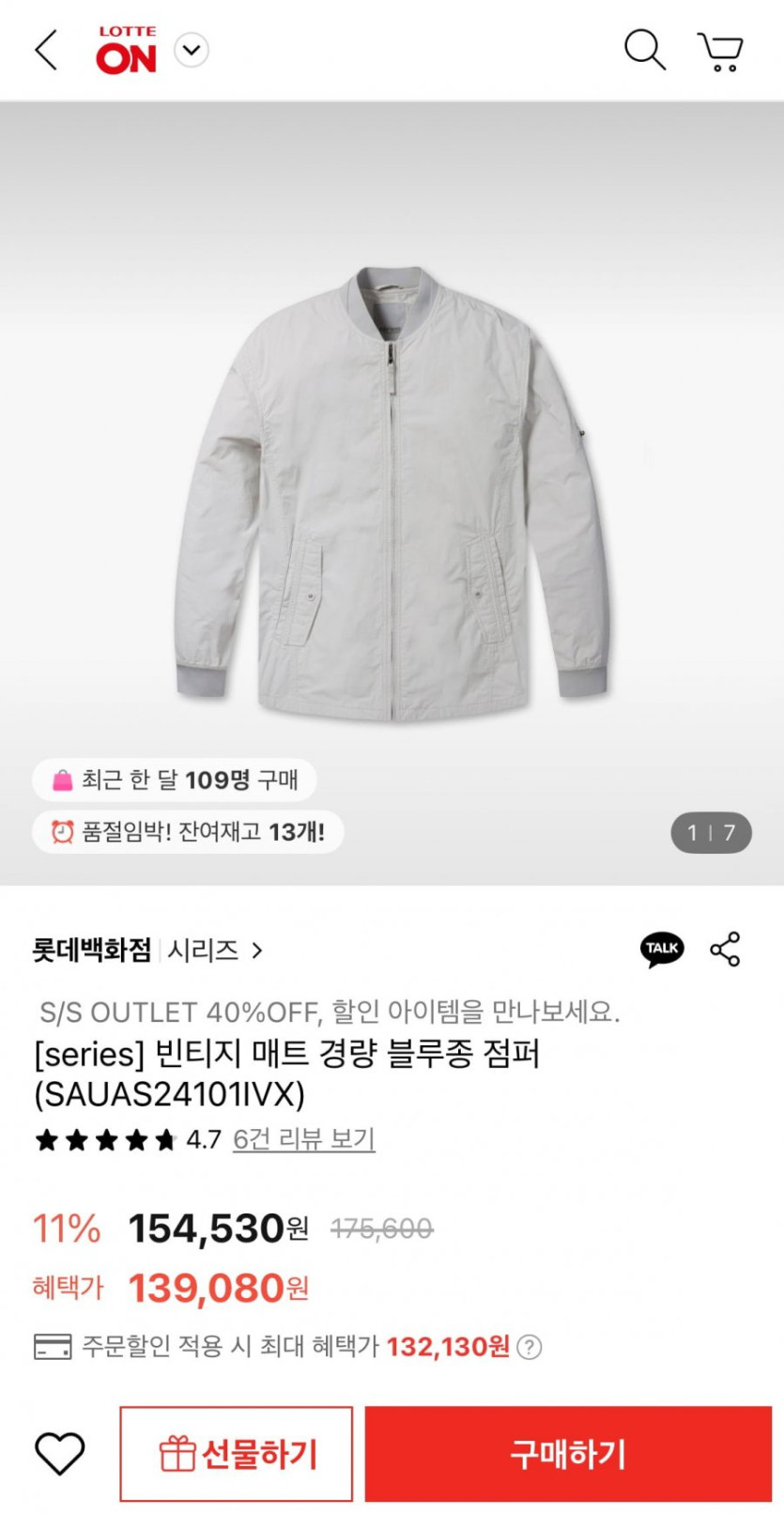Open the help icon next to 132,130원

pos(530,1347)
